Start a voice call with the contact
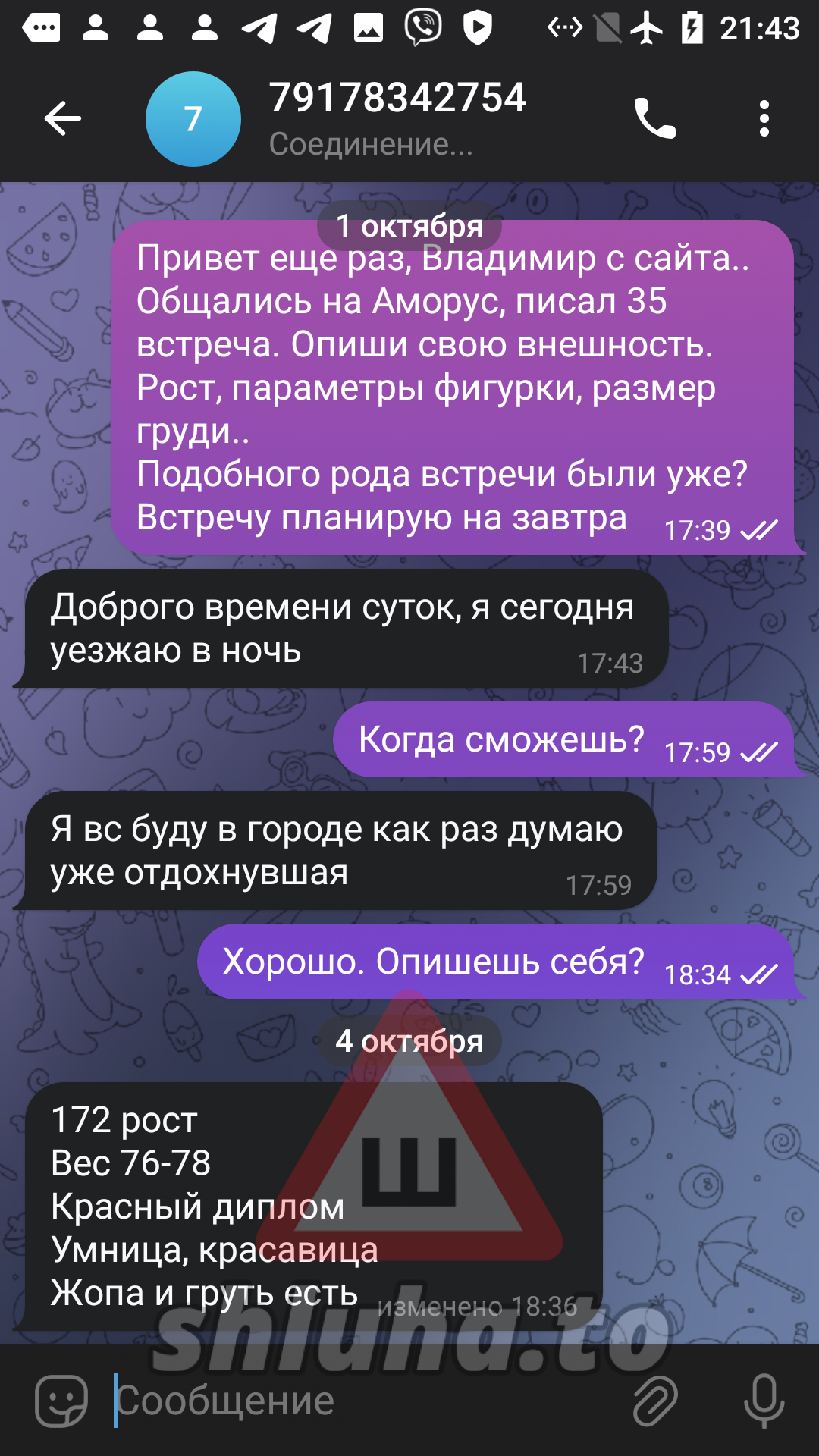 654,118
